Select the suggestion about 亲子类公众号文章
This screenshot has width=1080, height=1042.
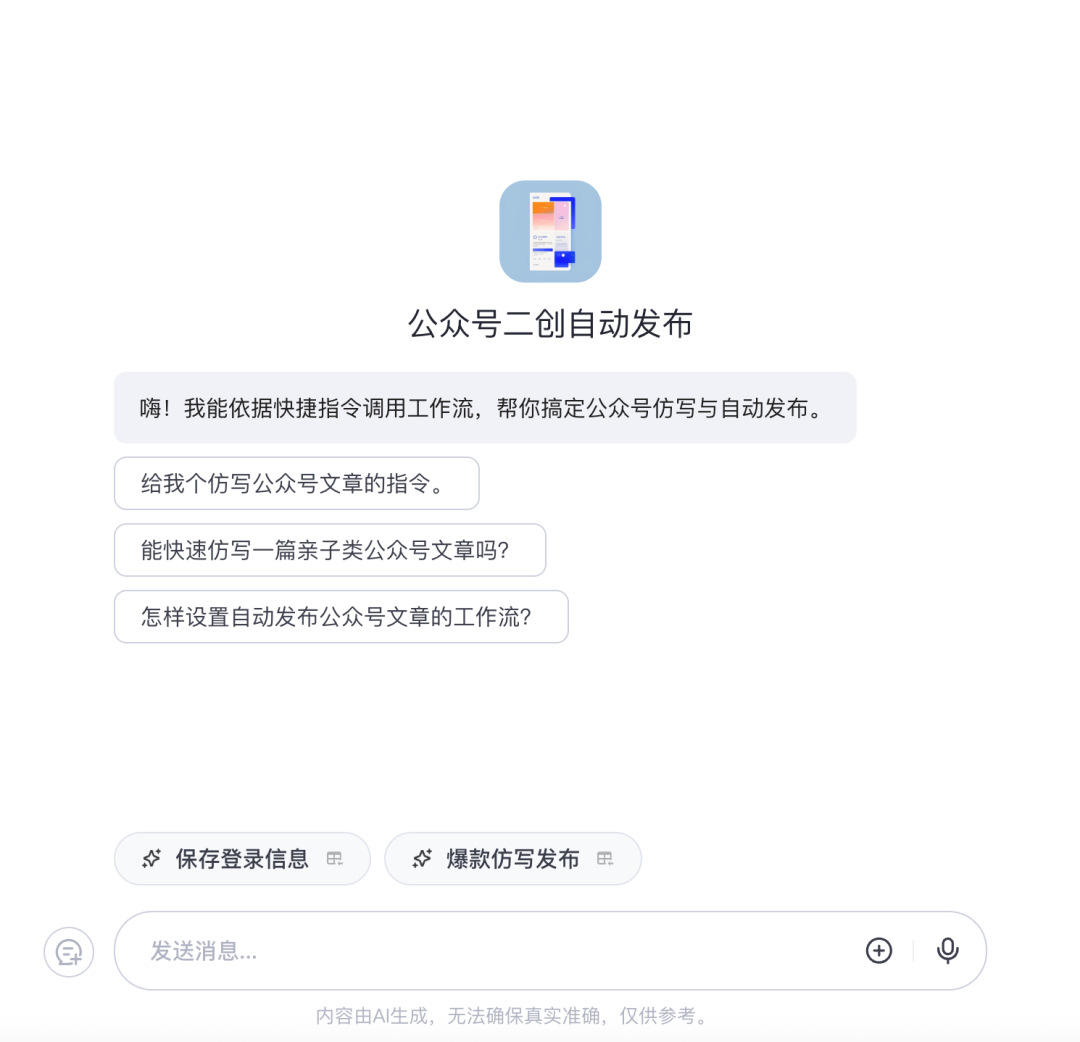coord(329,550)
